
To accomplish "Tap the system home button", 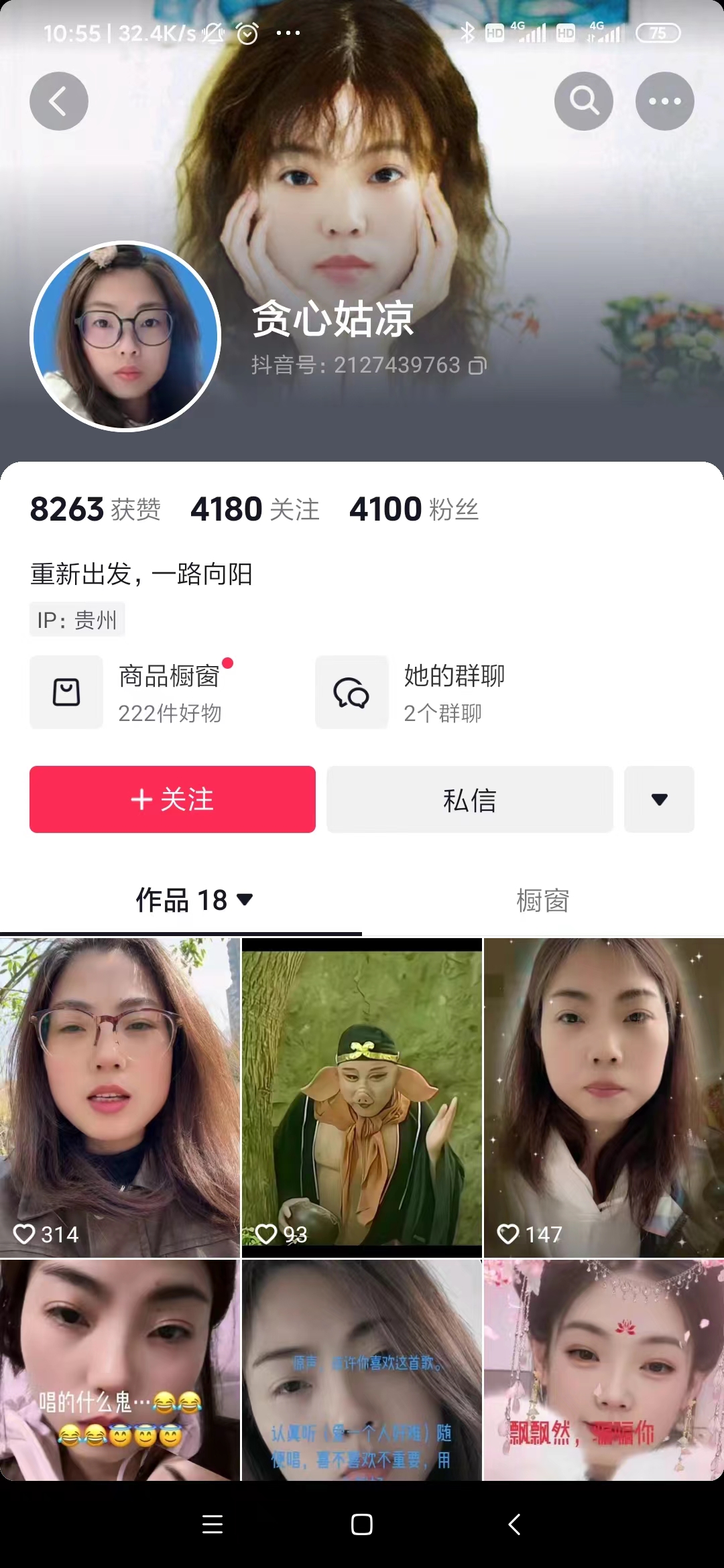I will click(x=361, y=1524).
